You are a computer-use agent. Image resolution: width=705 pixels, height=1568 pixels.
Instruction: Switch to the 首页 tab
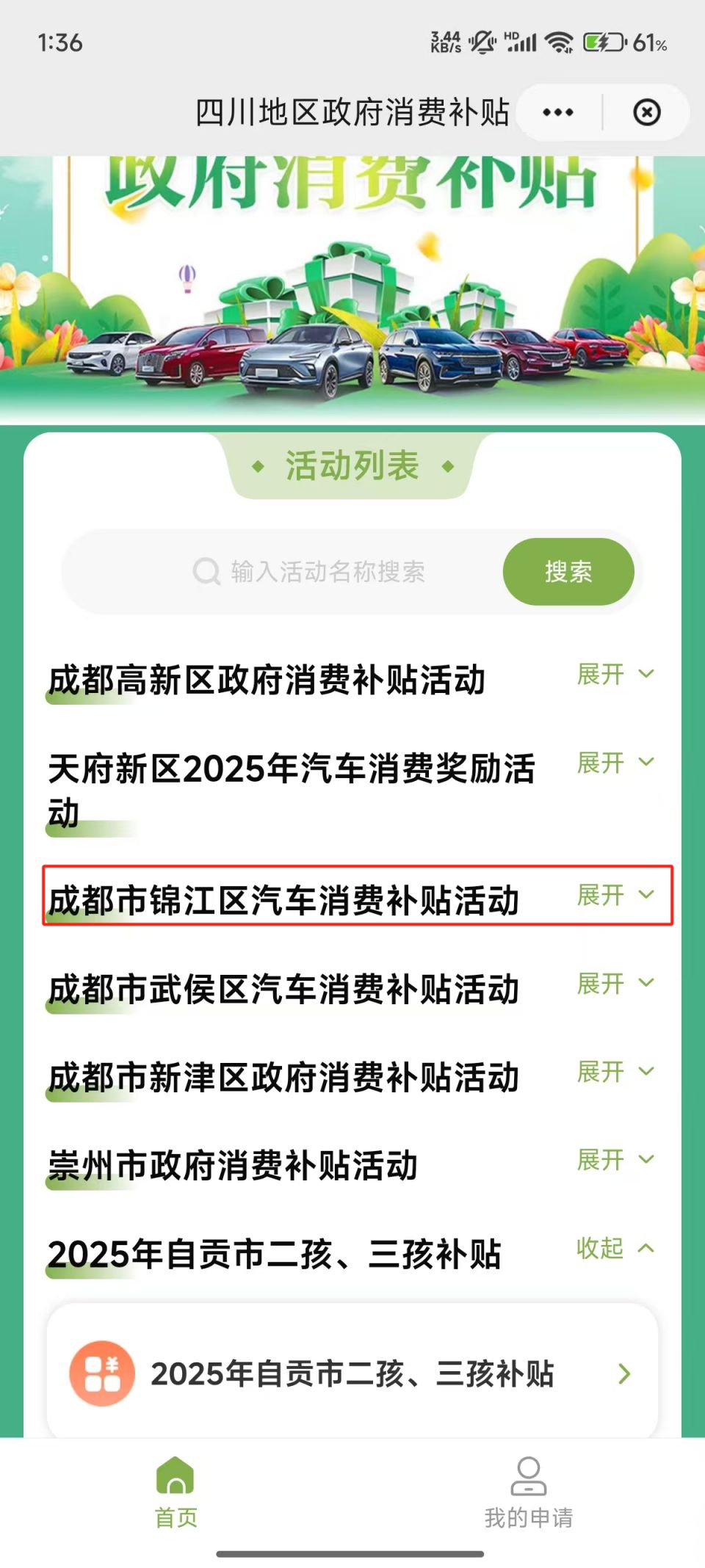click(x=176, y=1492)
